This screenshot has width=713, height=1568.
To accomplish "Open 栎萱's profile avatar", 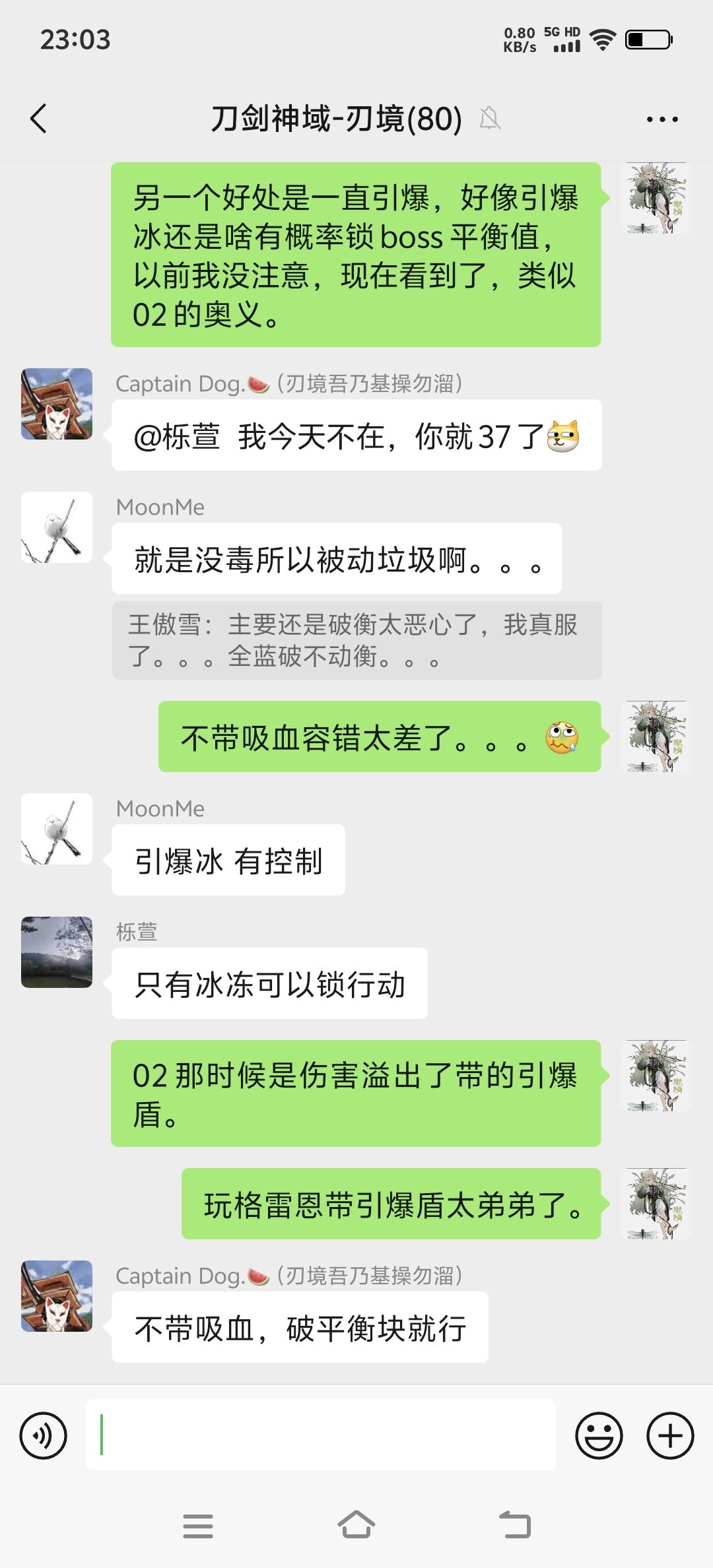I will [57, 952].
